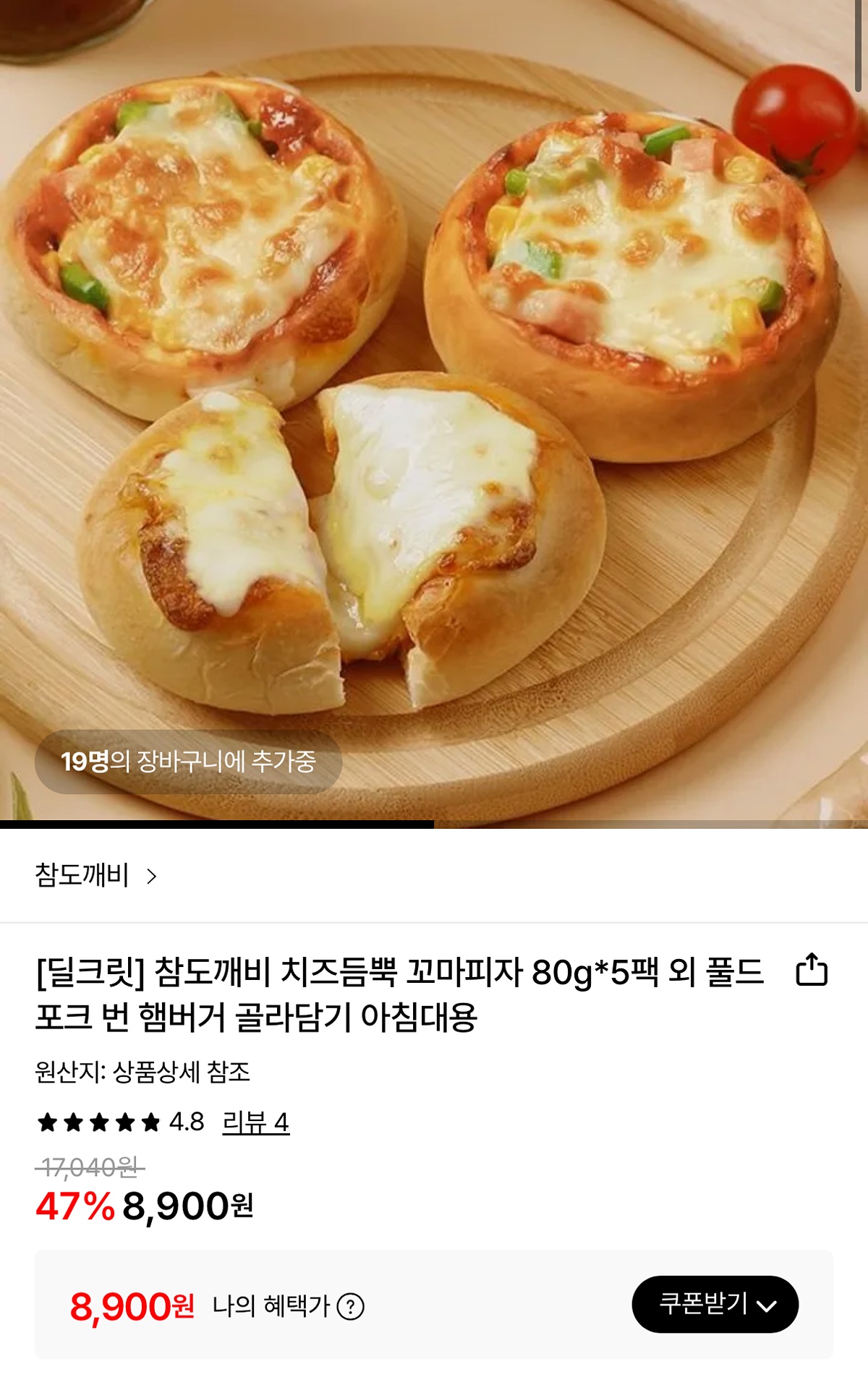This screenshot has width=868, height=1385.
Task: Share this product
Action: click(811, 970)
